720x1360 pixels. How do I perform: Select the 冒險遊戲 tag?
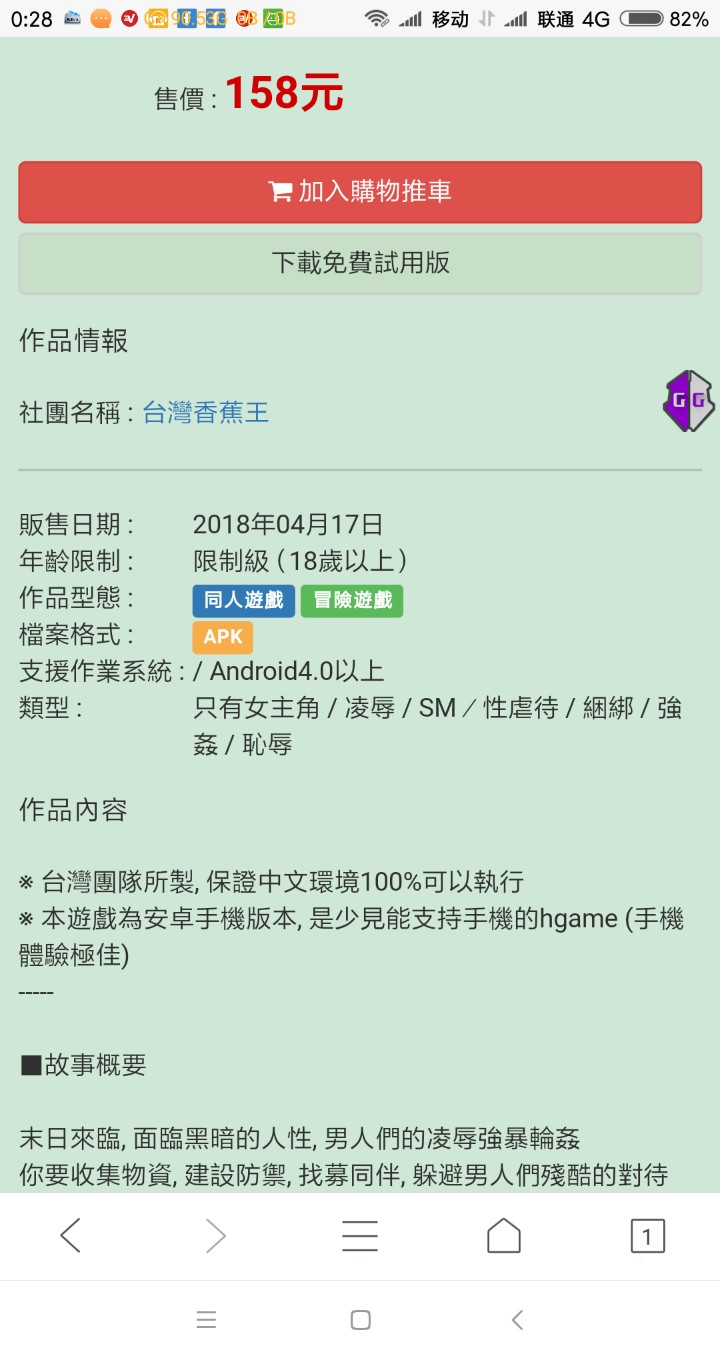(352, 600)
